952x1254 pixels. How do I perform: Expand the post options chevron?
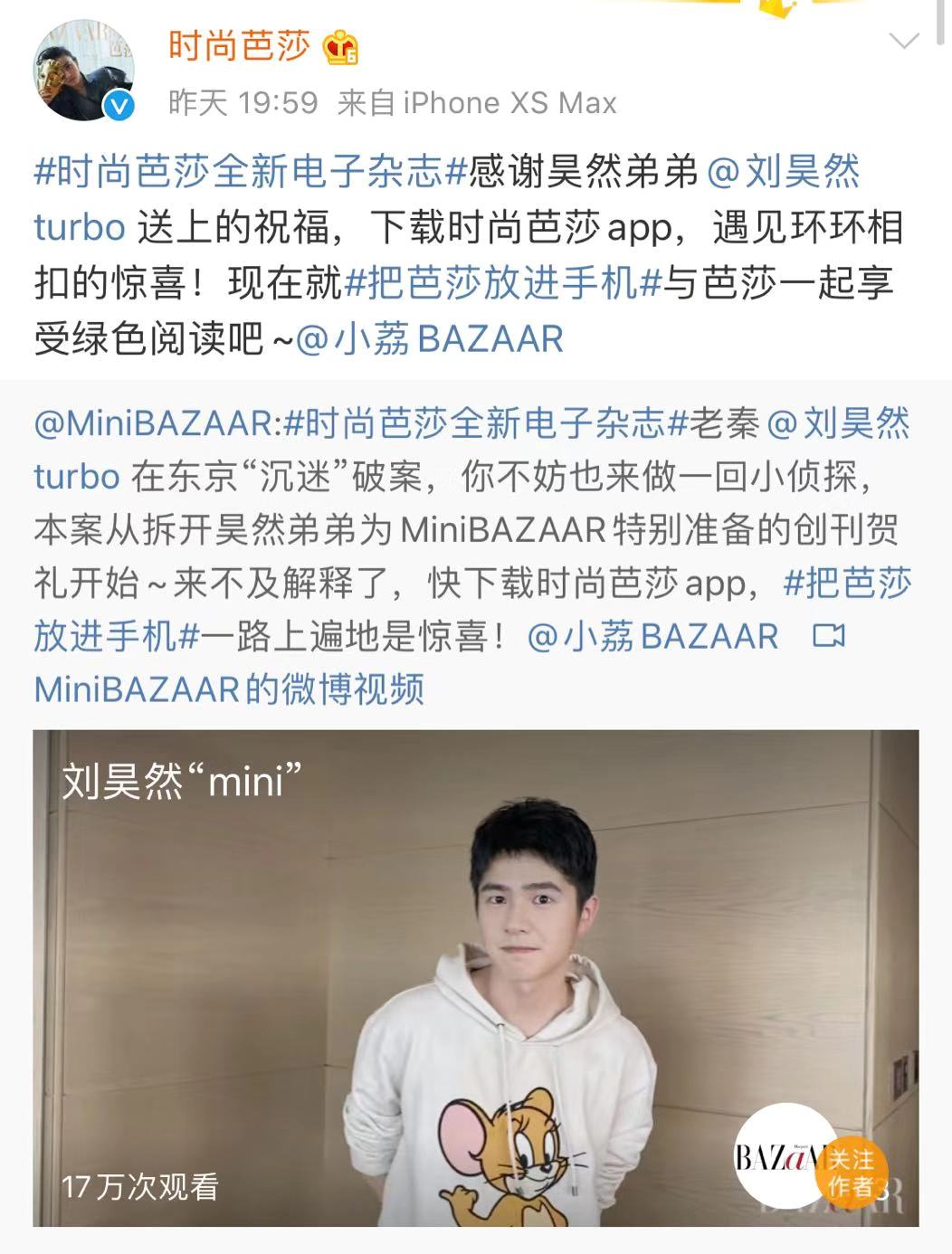[904, 41]
